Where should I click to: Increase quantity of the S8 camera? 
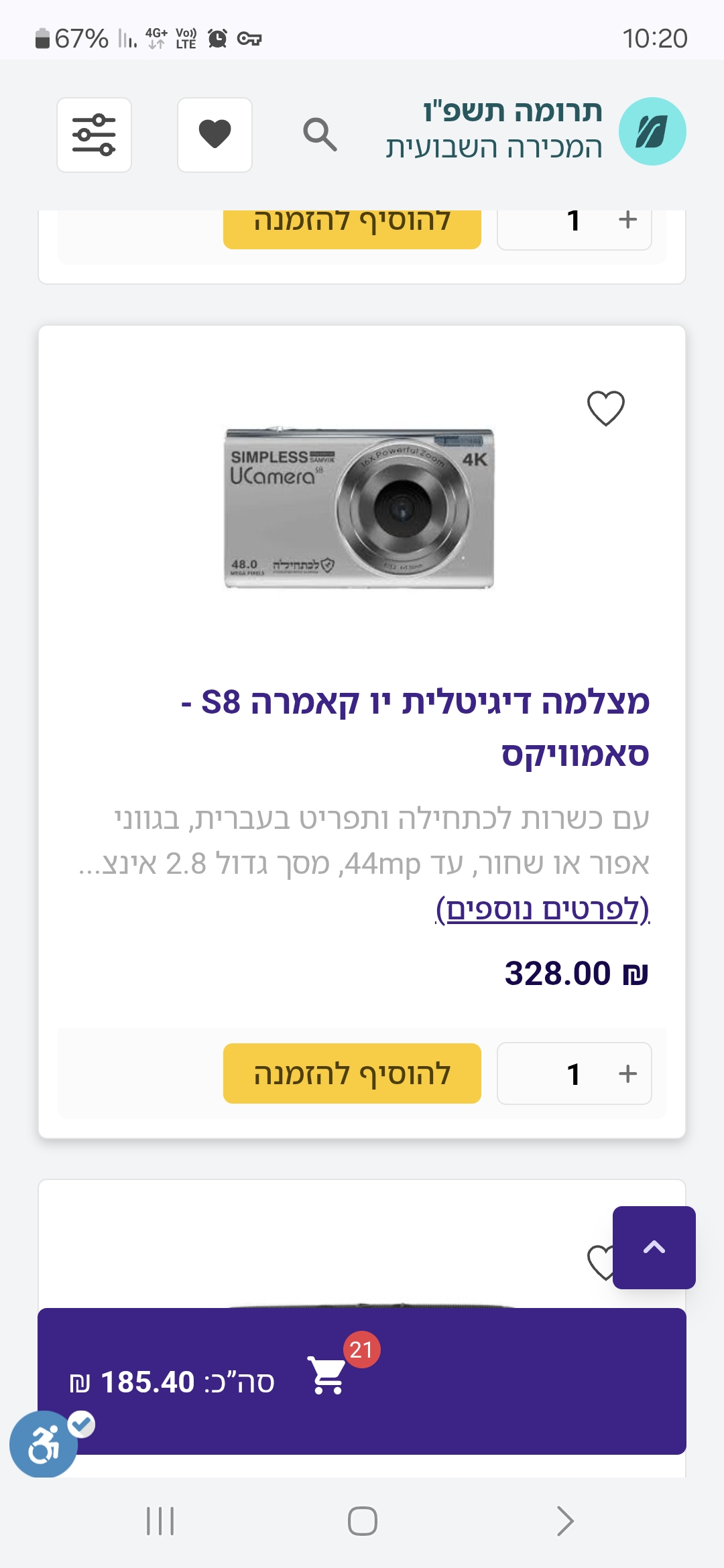point(627,1073)
